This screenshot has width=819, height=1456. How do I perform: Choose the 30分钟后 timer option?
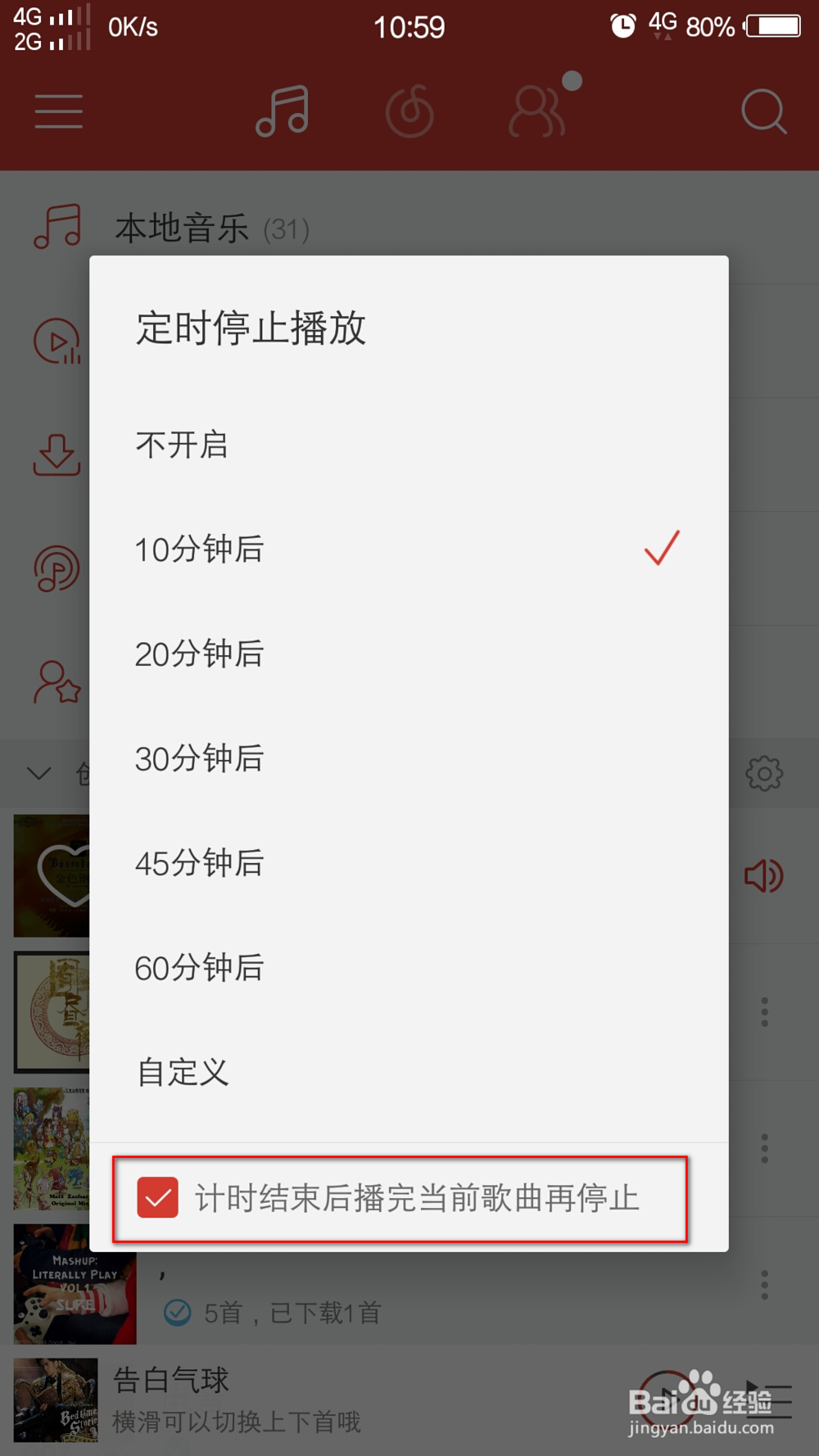(199, 759)
